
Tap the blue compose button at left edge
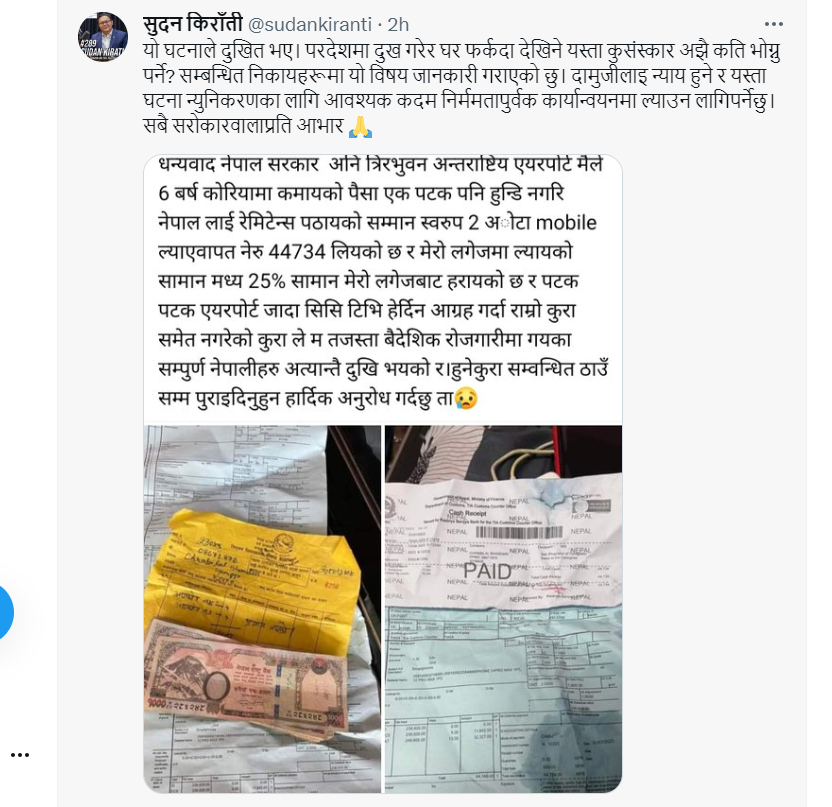tap(5, 611)
